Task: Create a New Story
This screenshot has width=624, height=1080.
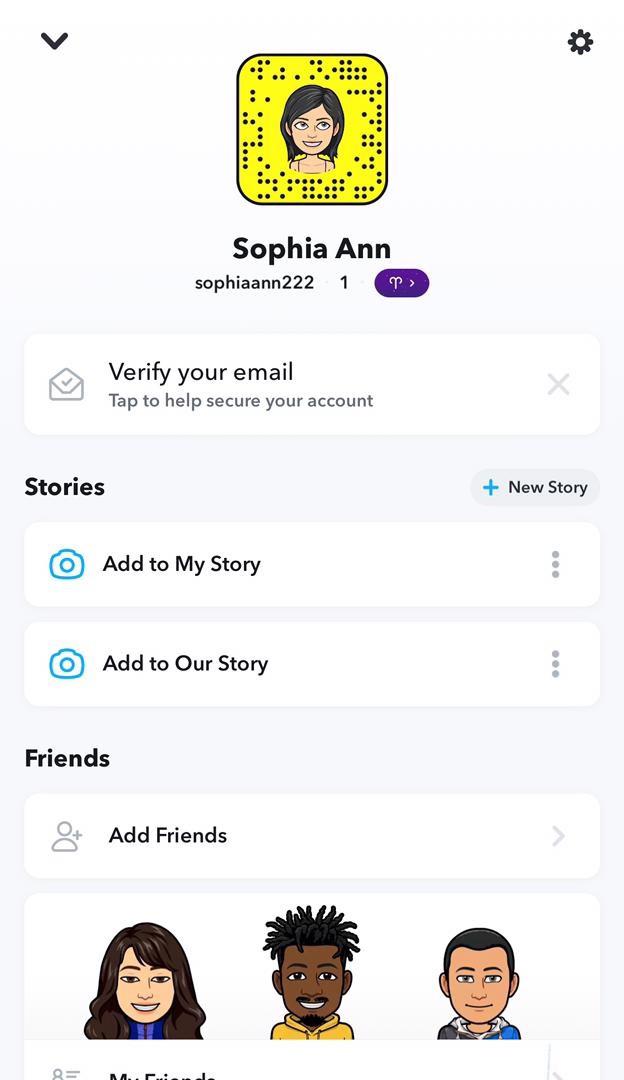Action: point(535,487)
